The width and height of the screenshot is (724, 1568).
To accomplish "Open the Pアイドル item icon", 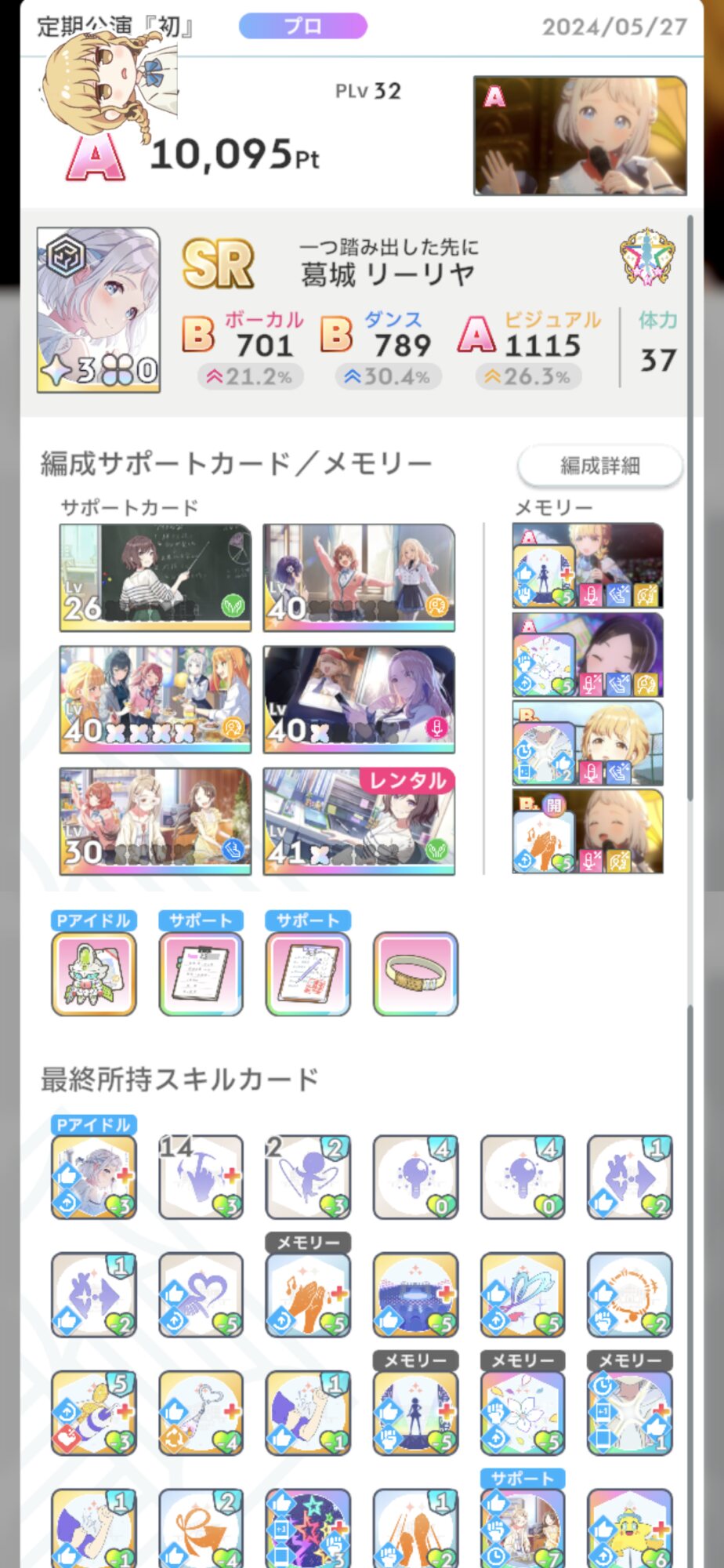I will click(x=94, y=973).
